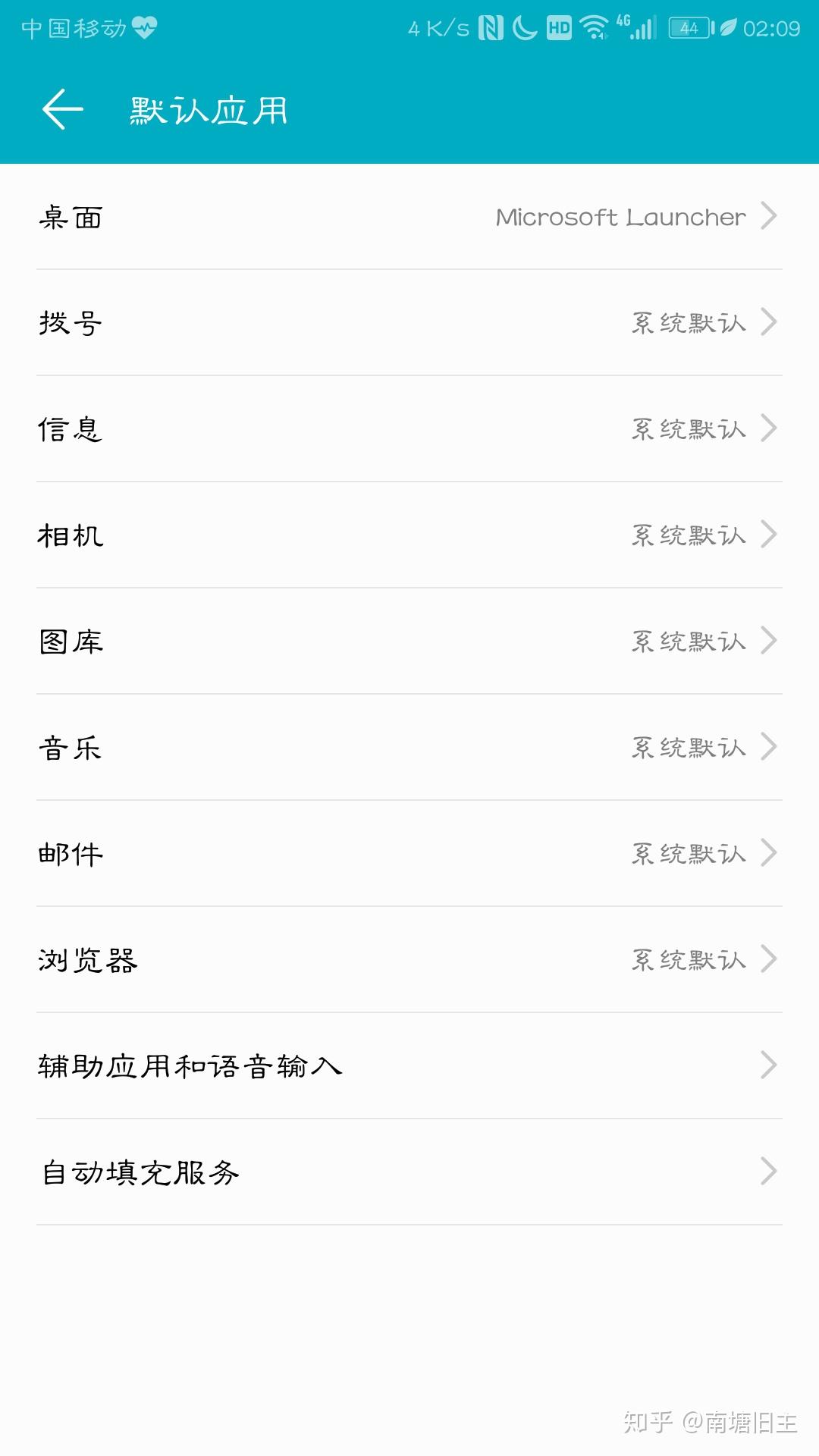The image size is (819, 1456).
Task: Tap the back arrow to exit 默认应用
Action: tap(64, 108)
